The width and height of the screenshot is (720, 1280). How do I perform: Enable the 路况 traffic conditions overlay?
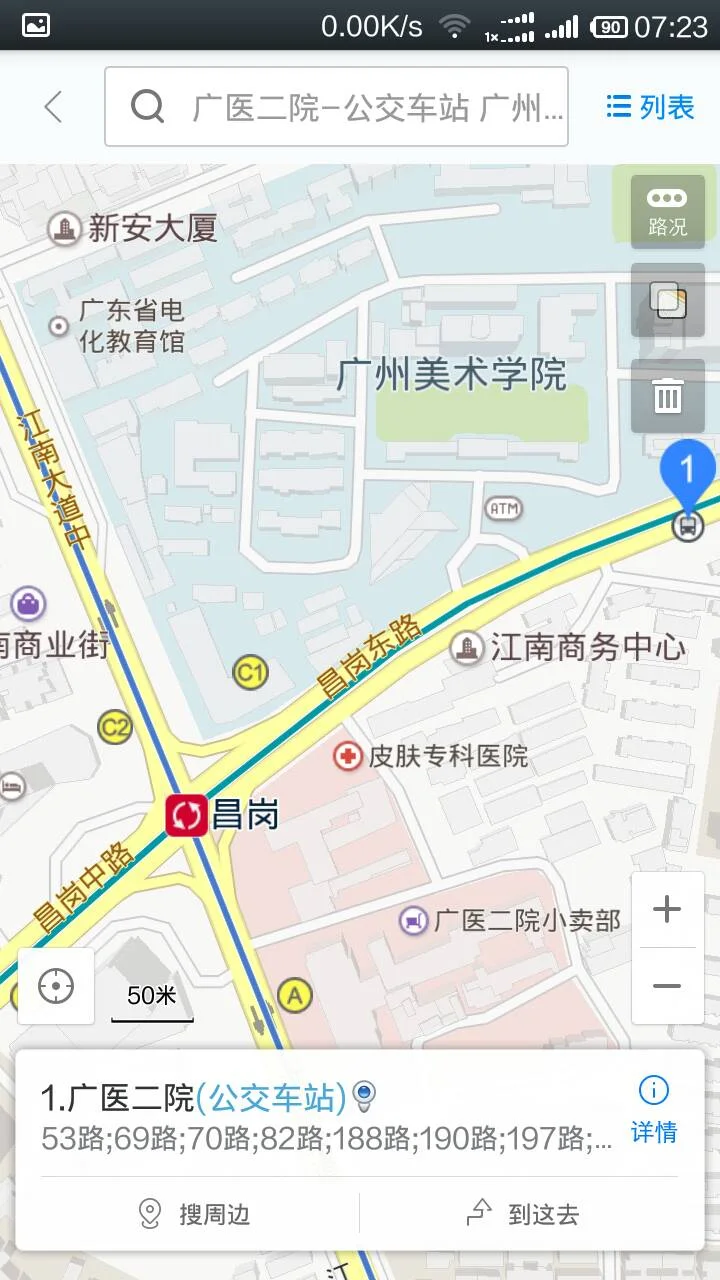tap(666, 210)
